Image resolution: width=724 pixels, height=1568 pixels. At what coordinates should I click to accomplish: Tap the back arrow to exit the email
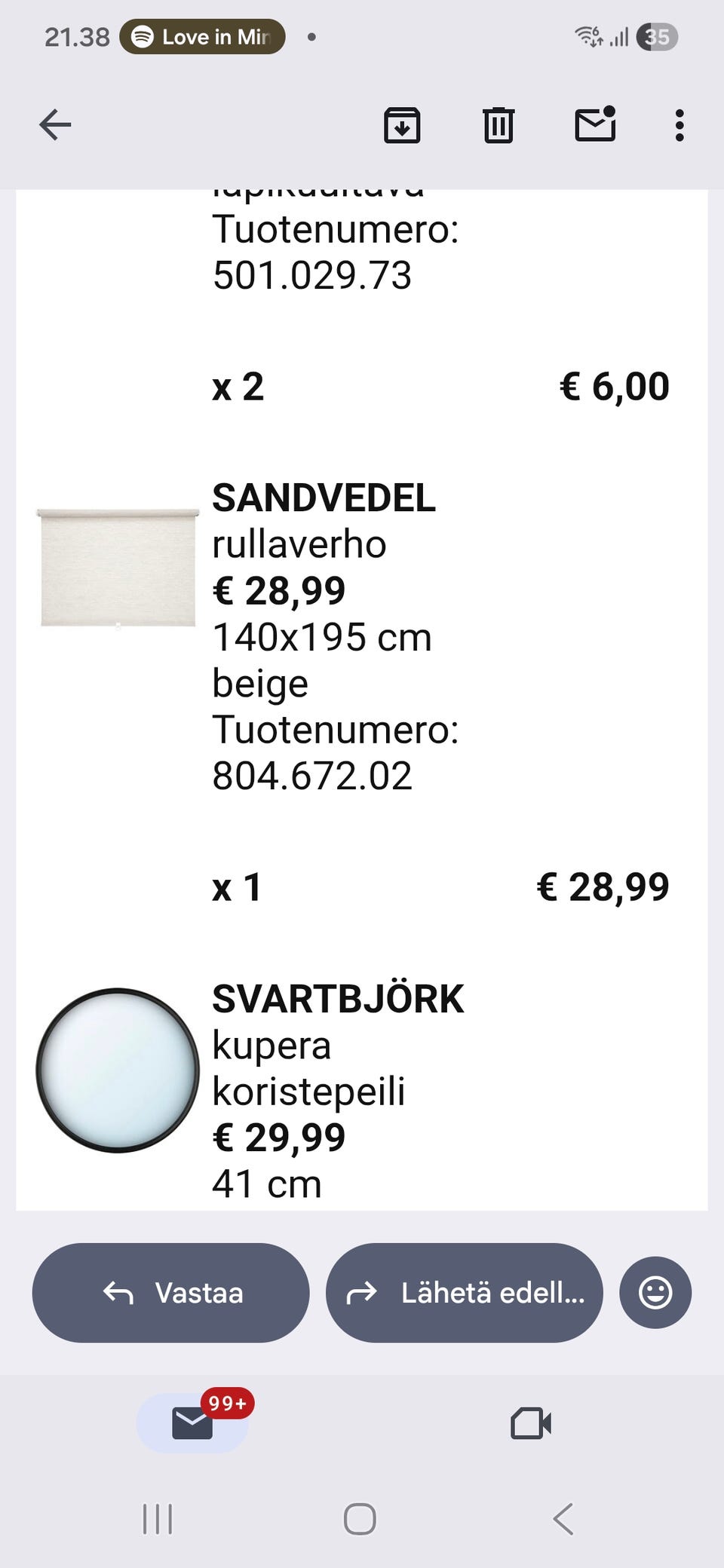(54, 125)
